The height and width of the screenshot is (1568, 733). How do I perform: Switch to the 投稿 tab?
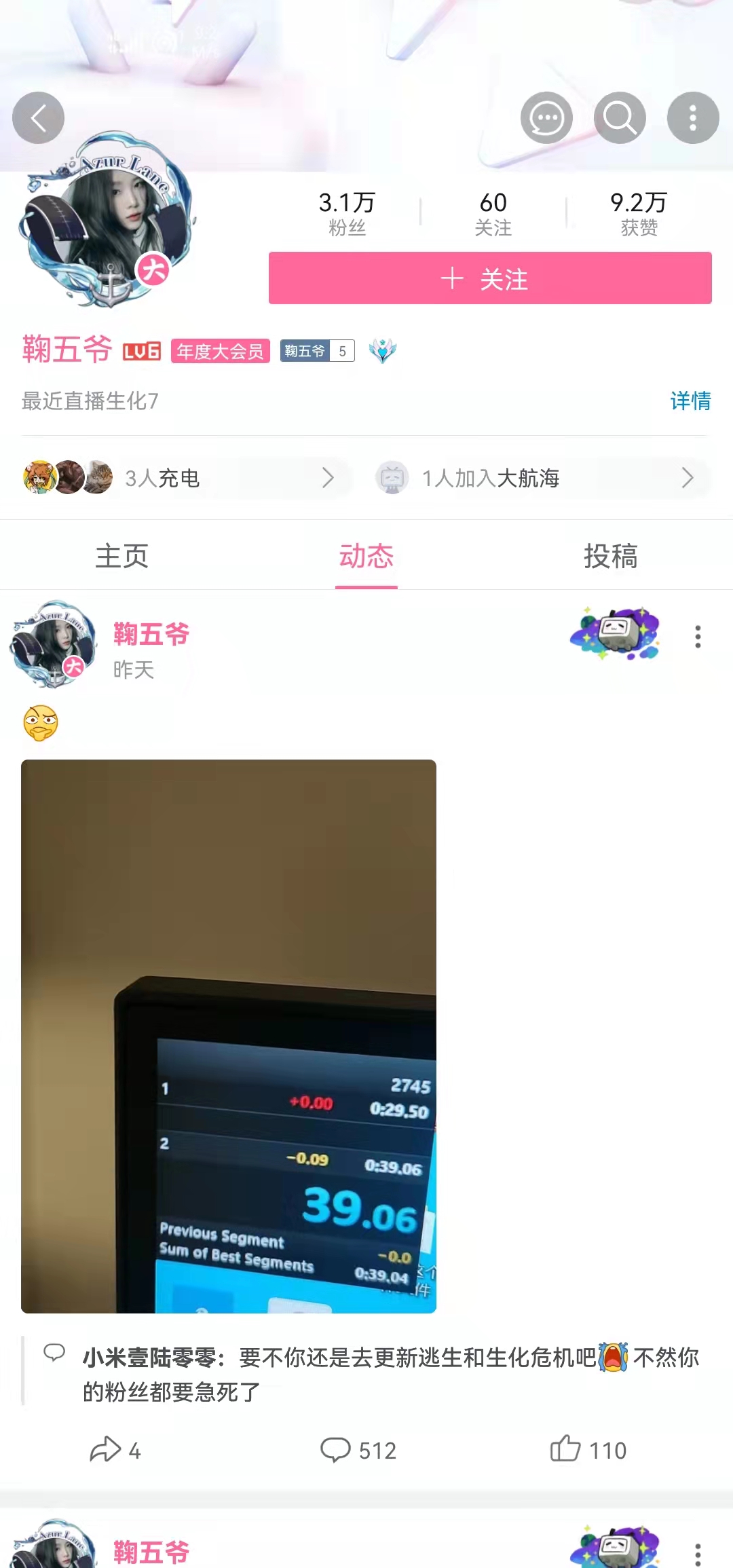610,556
